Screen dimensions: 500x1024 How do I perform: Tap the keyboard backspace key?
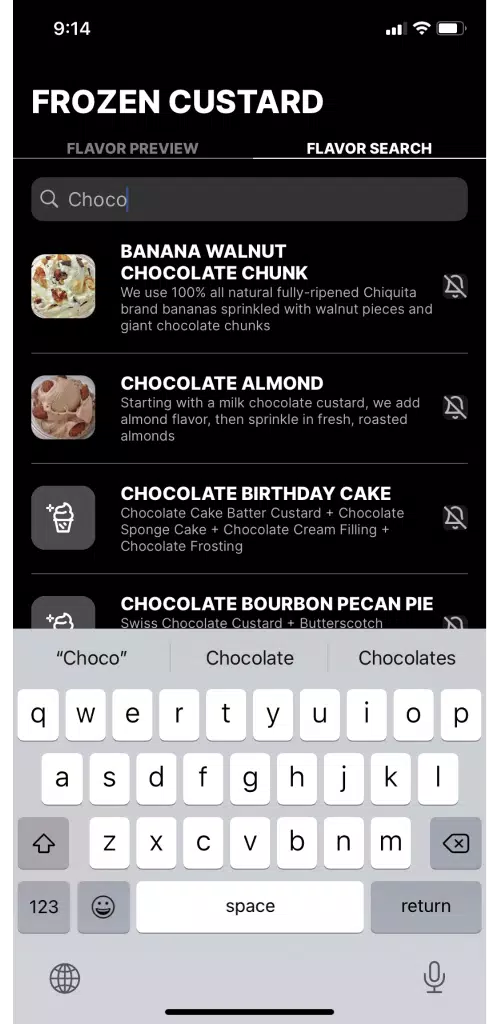point(456,843)
